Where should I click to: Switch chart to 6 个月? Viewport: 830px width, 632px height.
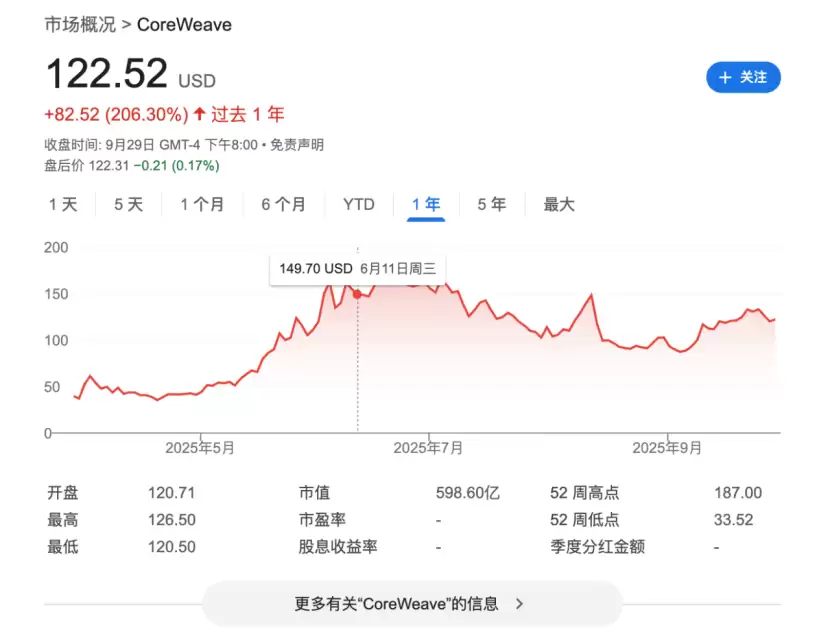pyautogui.click(x=284, y=204)
